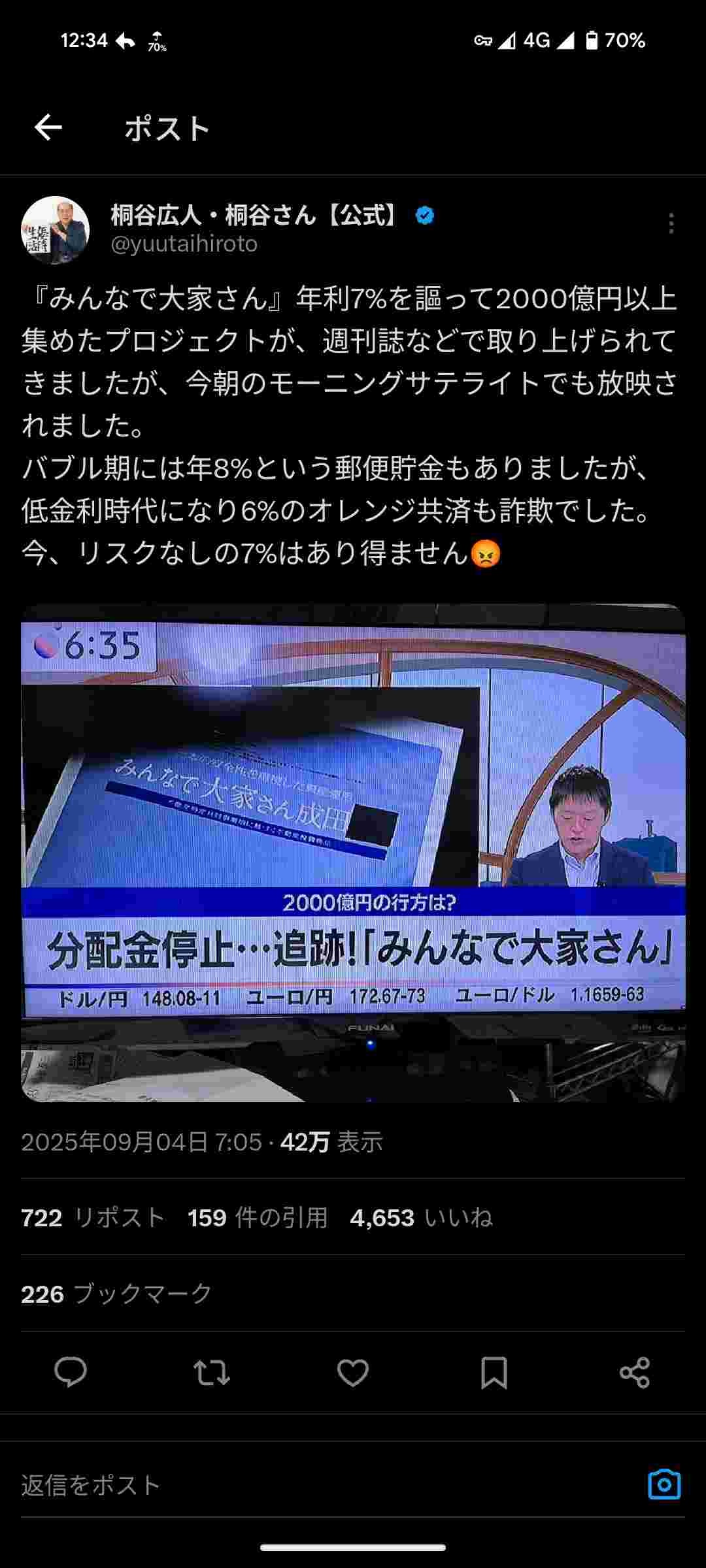Screen dimensions: 706x1568
Task: Like this post with the heart
Action: [353, 1372]
